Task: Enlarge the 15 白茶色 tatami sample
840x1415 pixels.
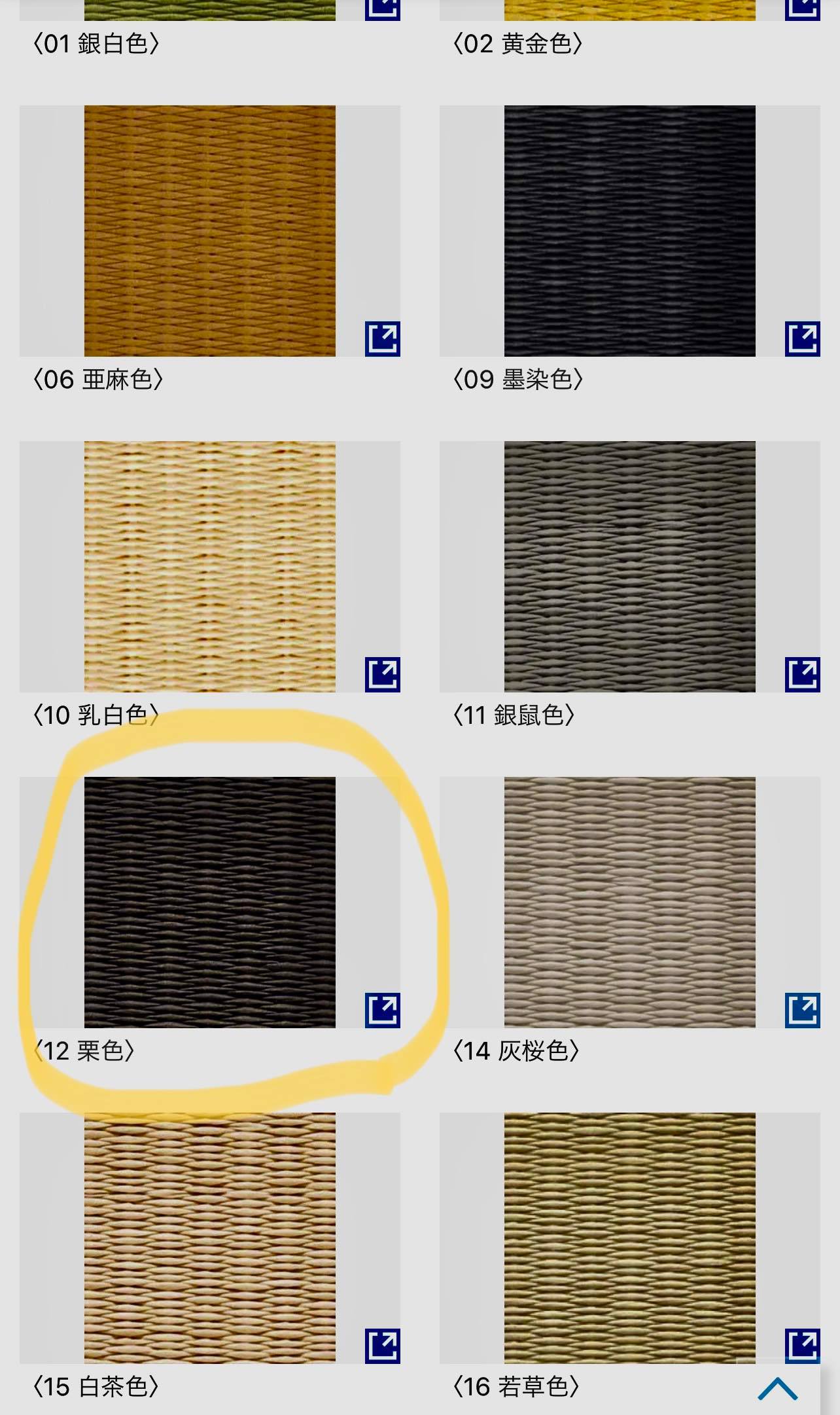Action: pos(383,1346)
